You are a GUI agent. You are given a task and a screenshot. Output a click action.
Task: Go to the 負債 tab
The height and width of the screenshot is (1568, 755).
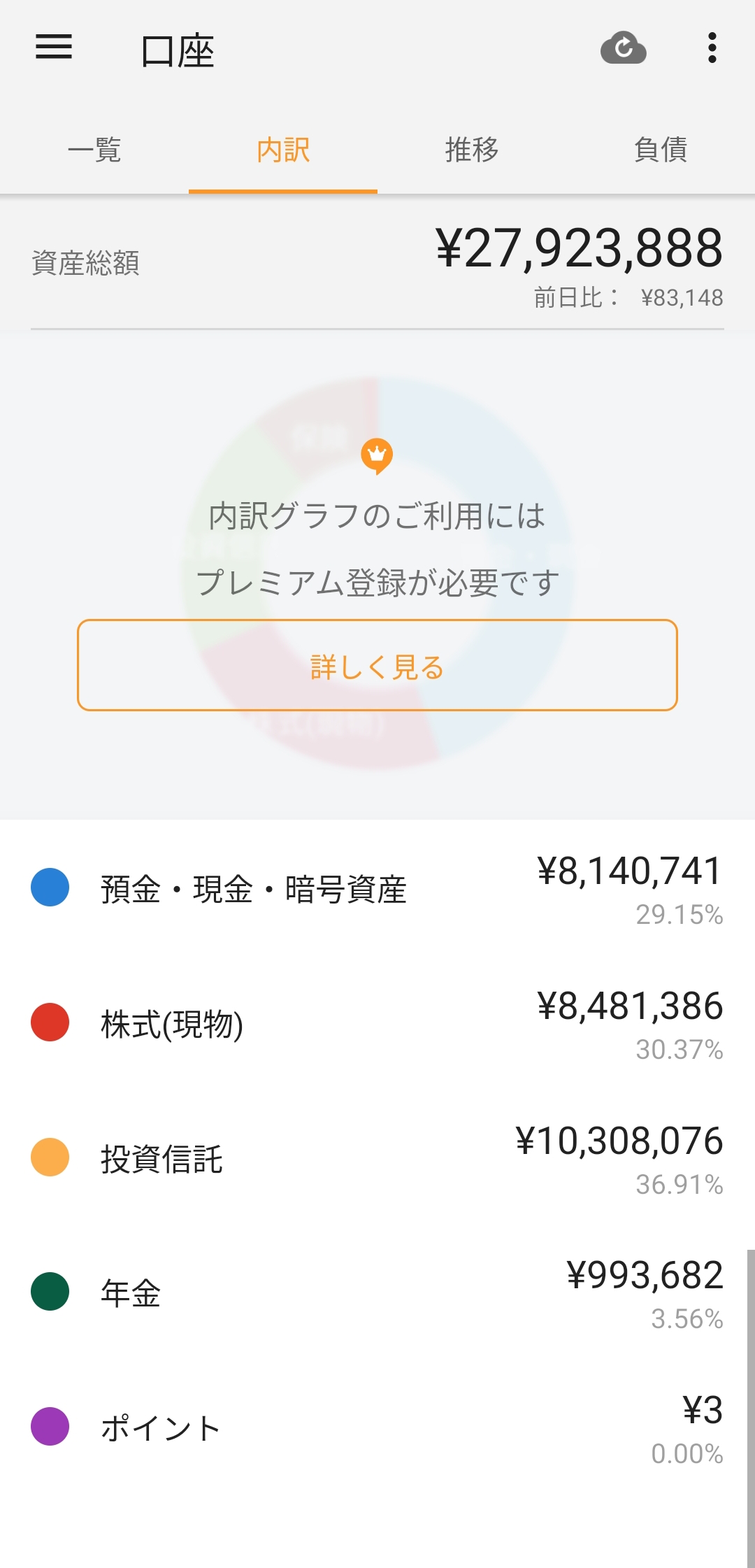[661, 150]
